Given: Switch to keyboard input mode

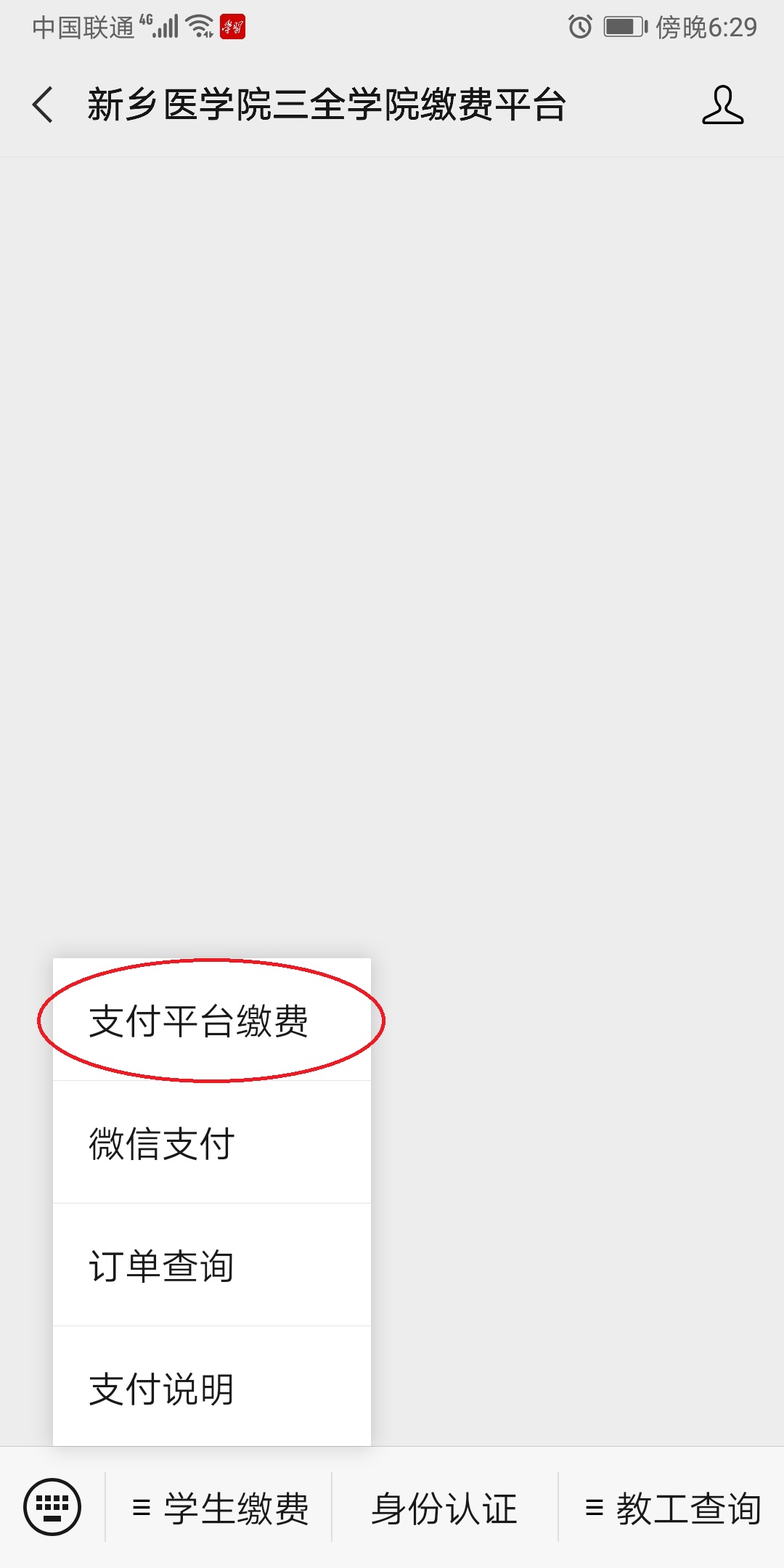Looking at the screenshot, I should coord(52,1507).
